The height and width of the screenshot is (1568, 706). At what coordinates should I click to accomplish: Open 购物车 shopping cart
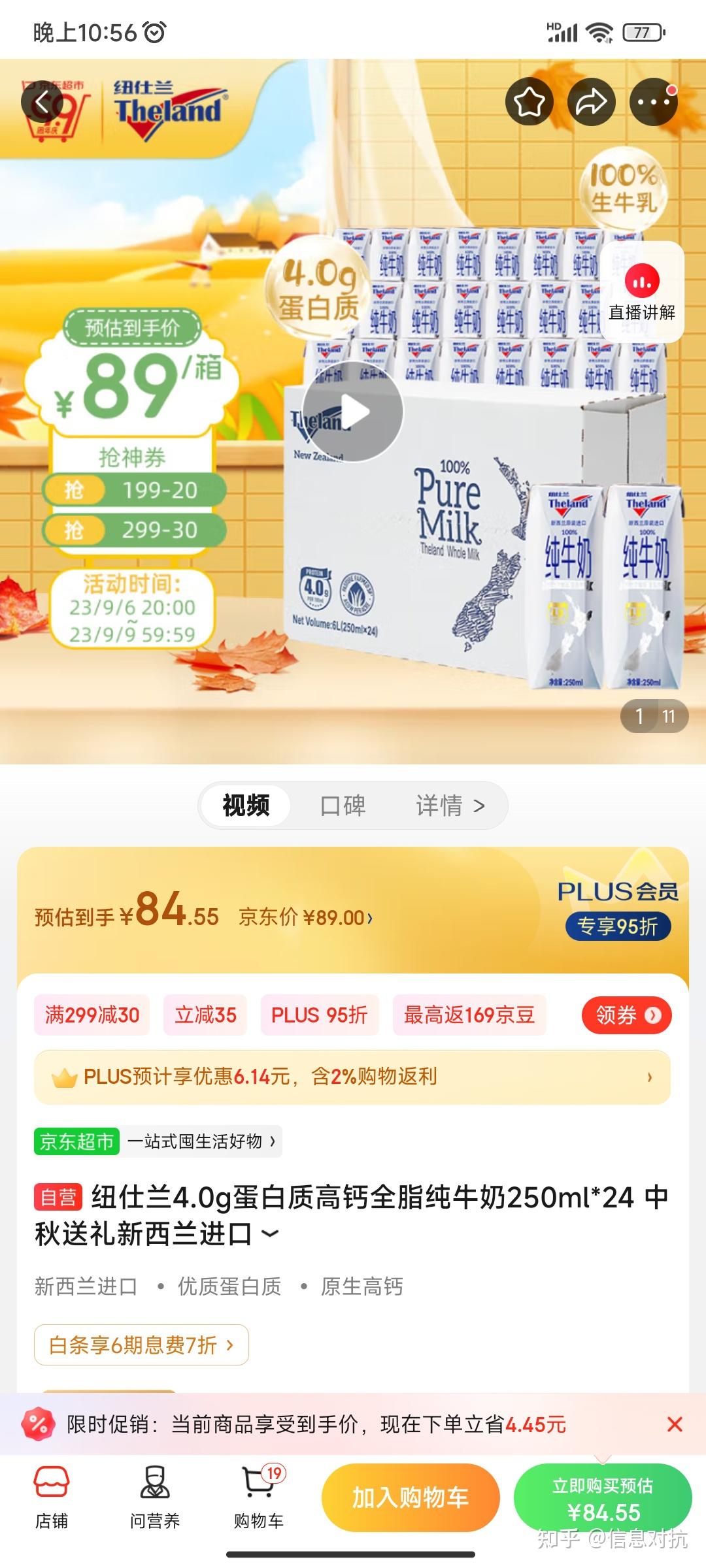tap(259, 1497)
